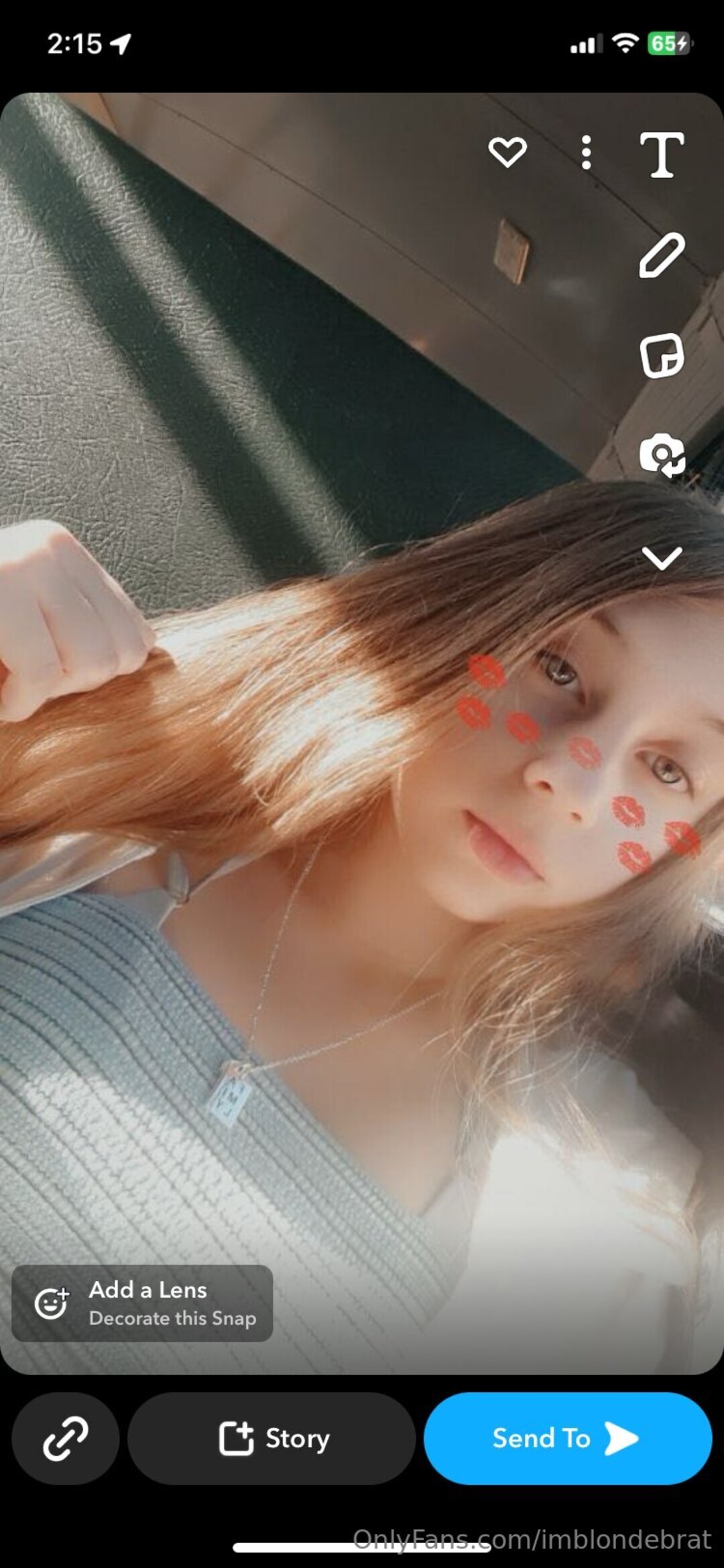Expand more editing tools with the chevron
The height and width of the screenshot is (1568, 724).
662,558
